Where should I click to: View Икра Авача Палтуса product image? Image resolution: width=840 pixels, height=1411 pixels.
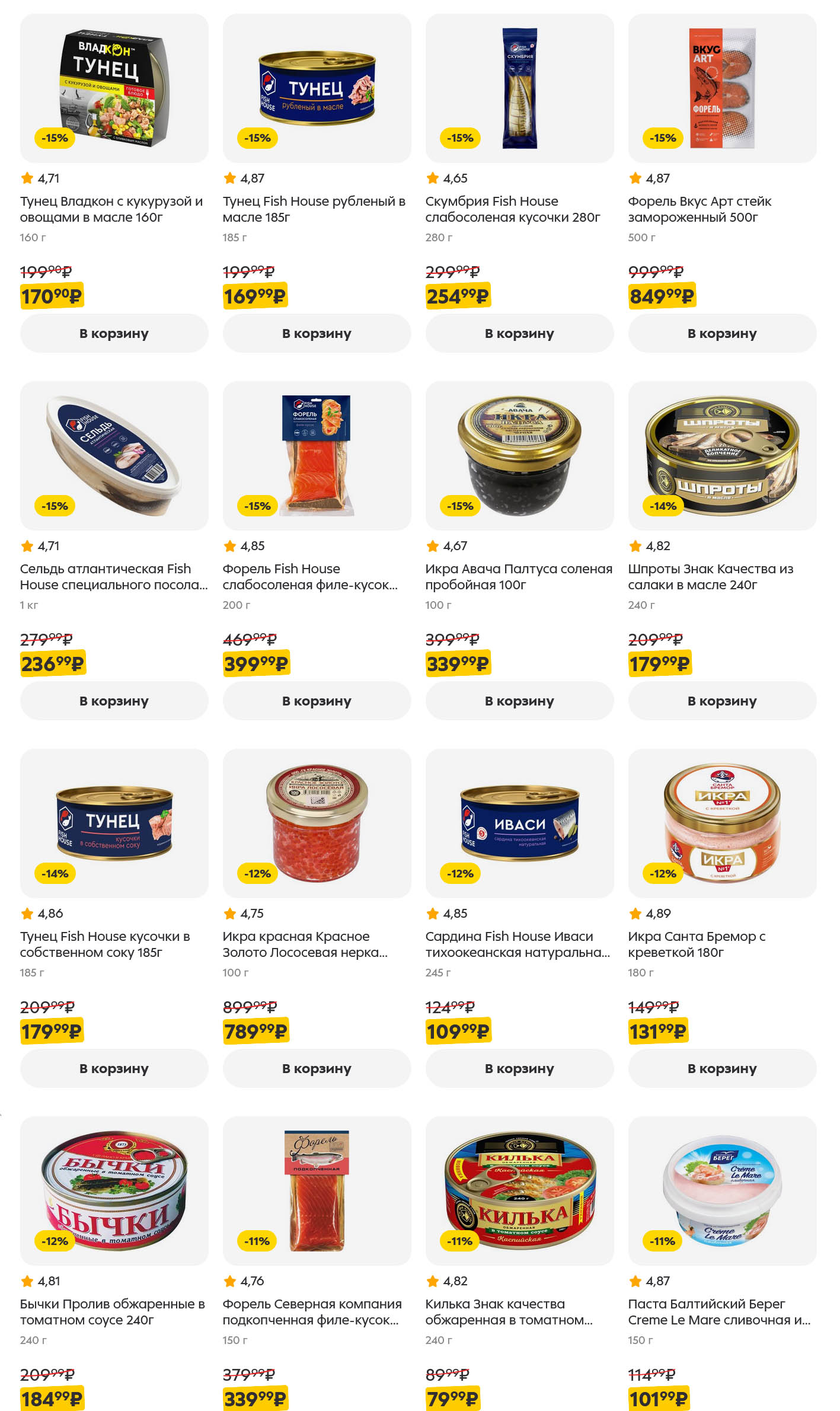[x=519, y=455]
